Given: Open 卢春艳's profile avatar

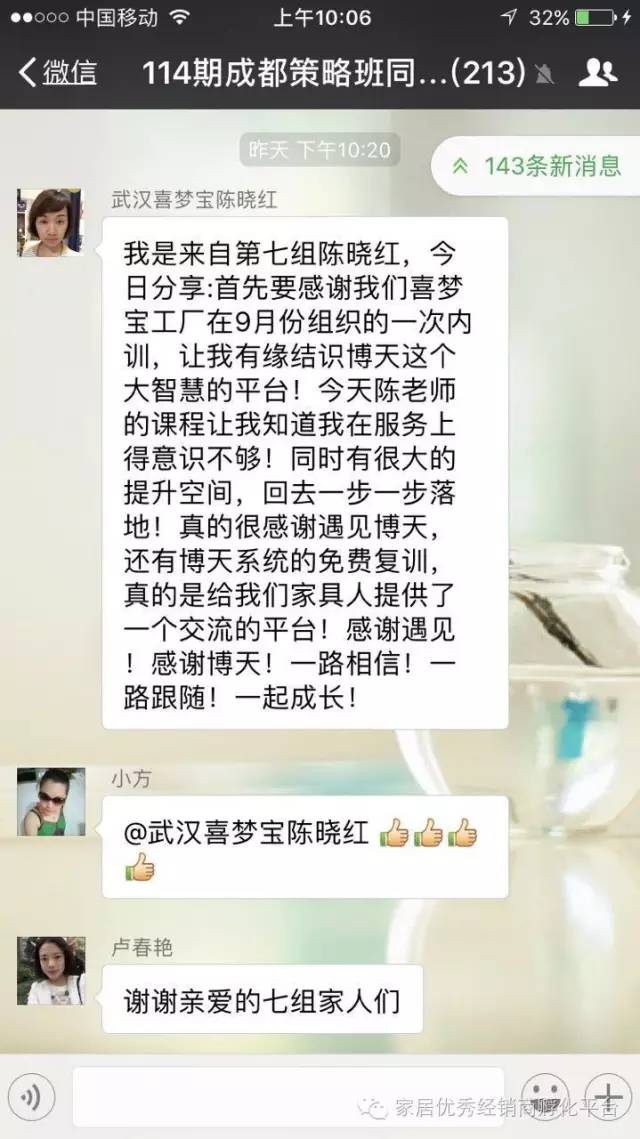Looking at the screenshot, I should point(51,970).
